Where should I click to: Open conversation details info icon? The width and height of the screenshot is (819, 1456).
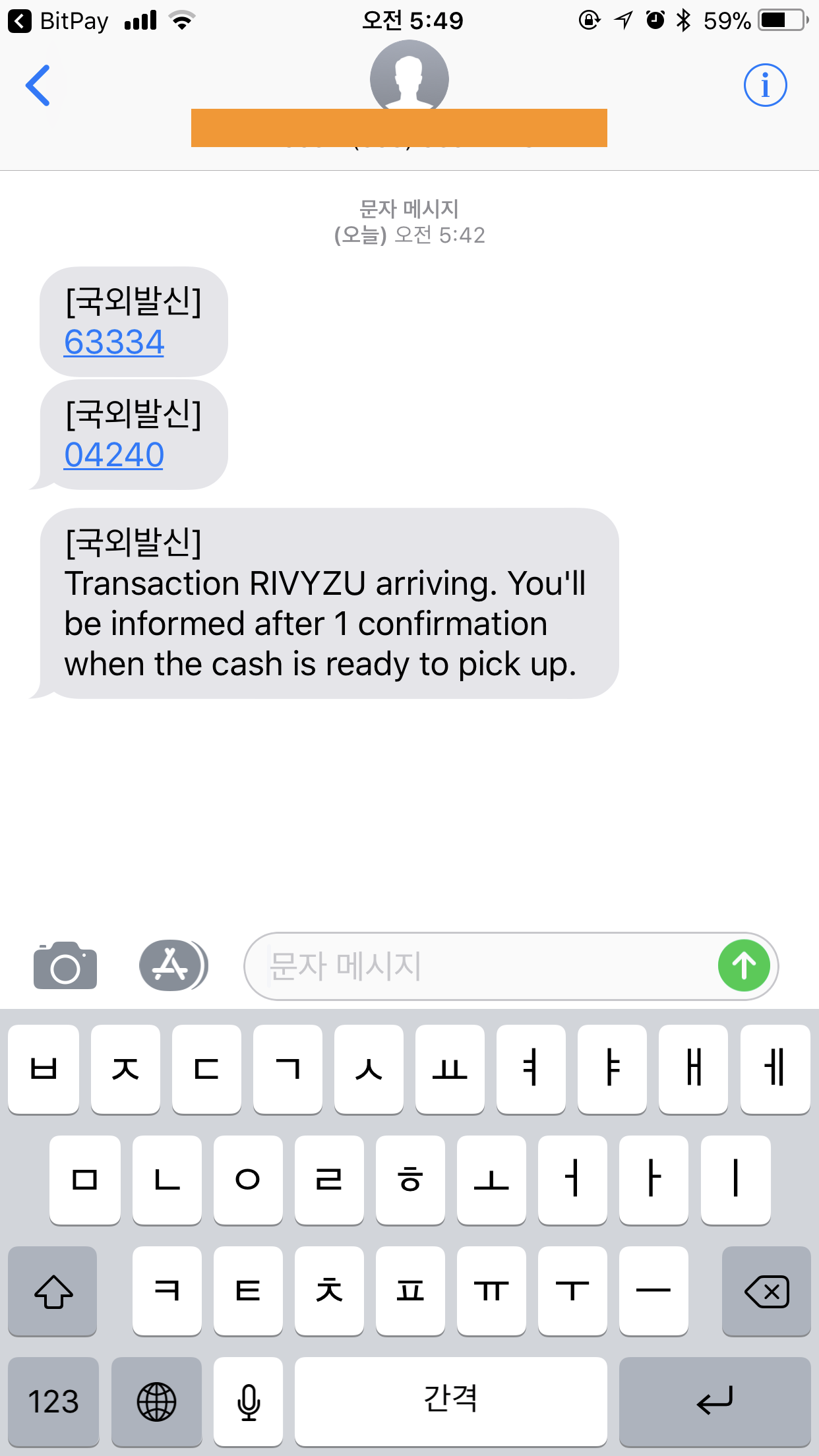click(x=765, y=86)
